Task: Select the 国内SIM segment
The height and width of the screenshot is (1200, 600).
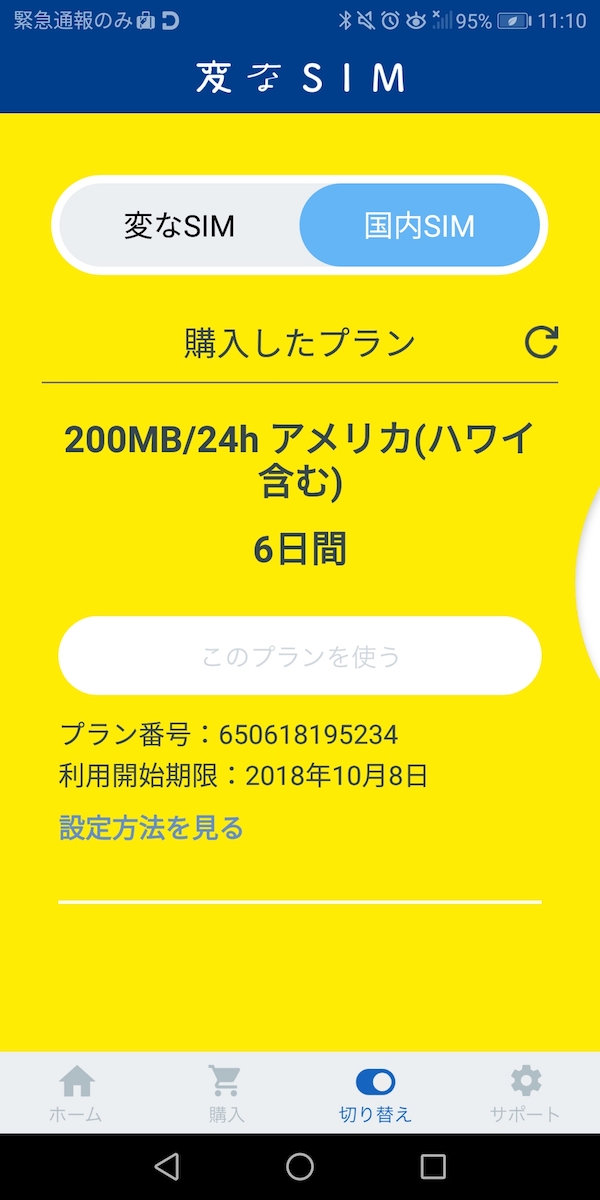Action: coord(420,226)
